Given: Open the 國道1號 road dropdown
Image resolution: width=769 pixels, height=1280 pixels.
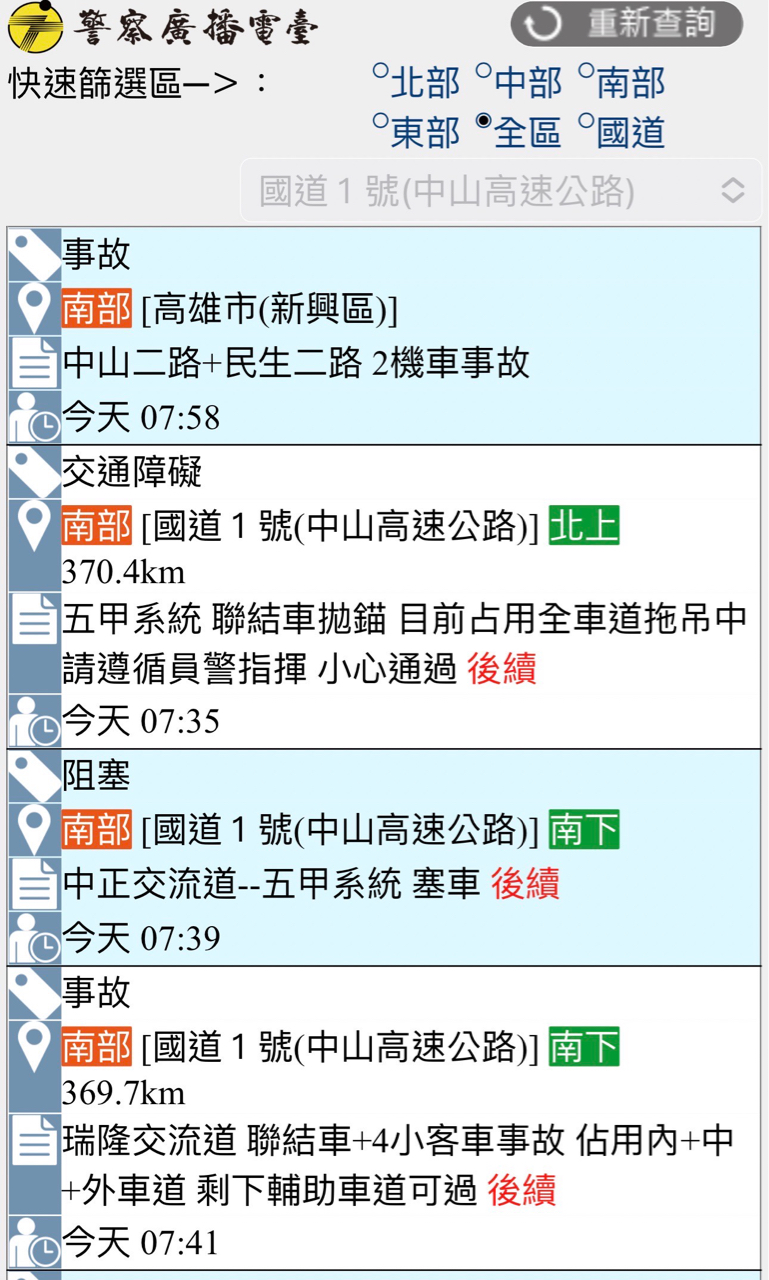Looking at the screenshot, I should 501,190.
